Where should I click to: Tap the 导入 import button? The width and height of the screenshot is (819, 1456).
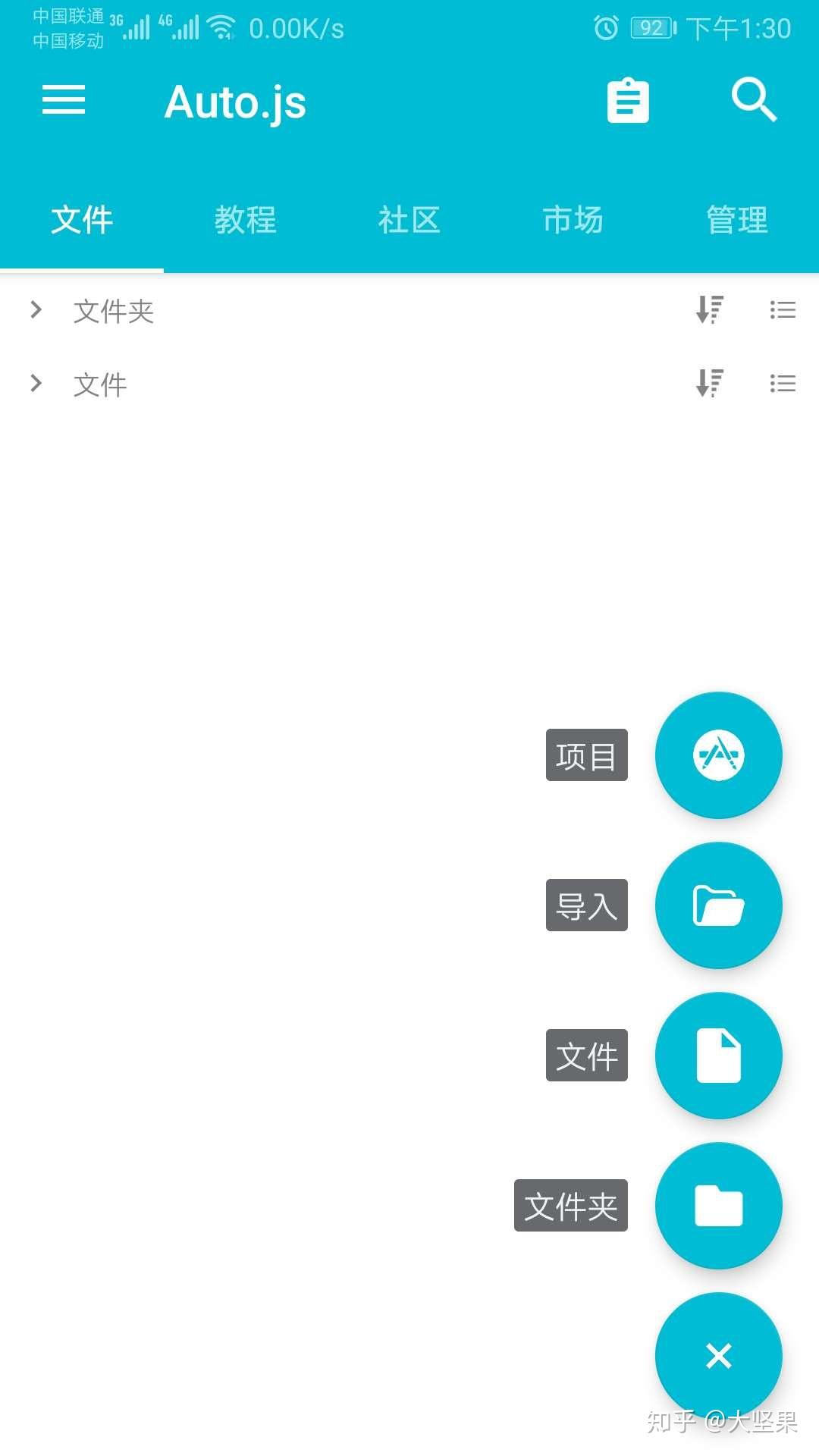click(x=718, y=905)
